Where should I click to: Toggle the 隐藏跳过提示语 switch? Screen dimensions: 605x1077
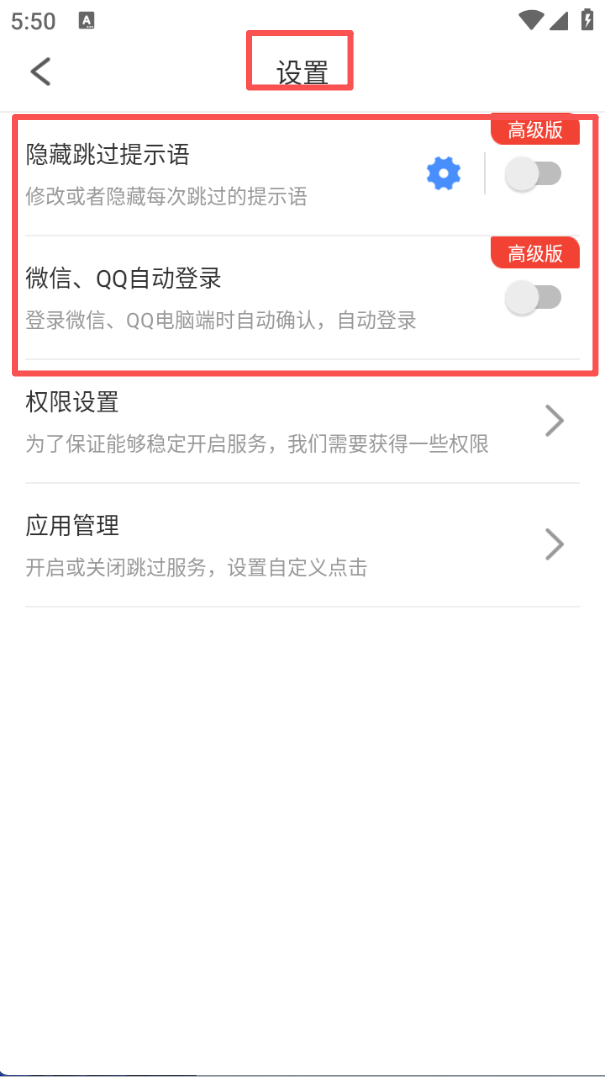tap(533, 174)
